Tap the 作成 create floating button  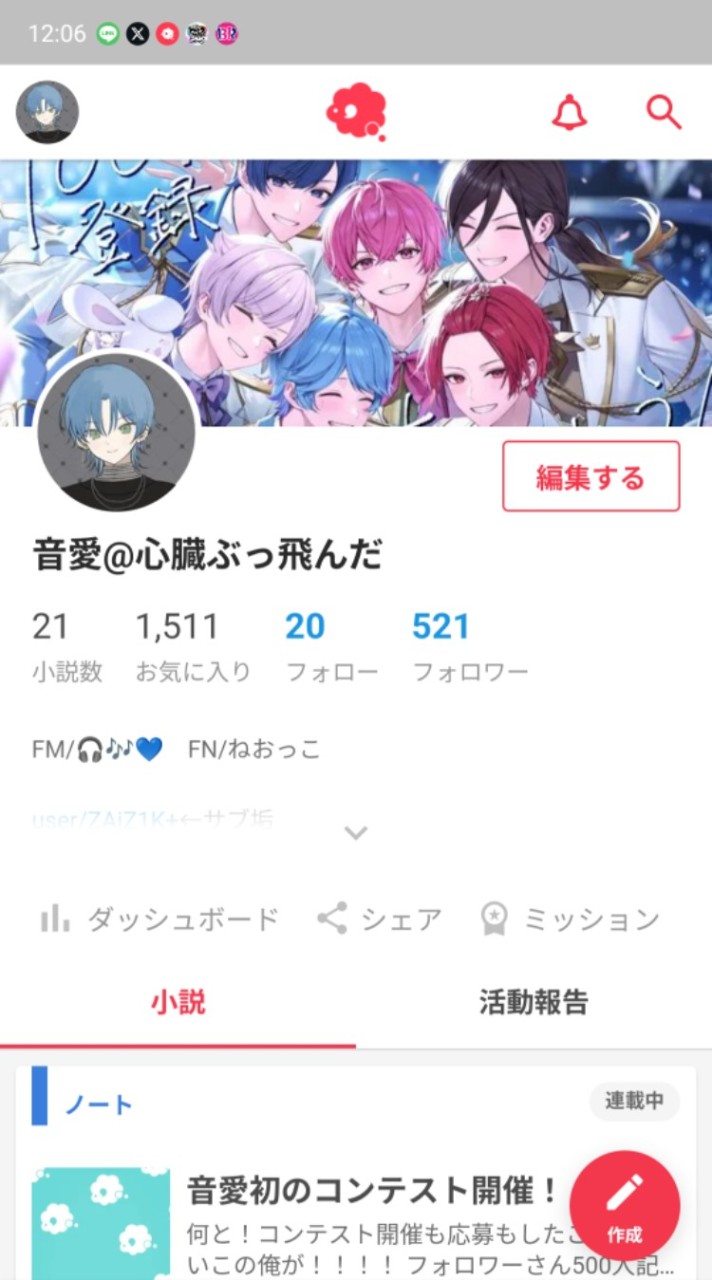(x=624, y=1206)
